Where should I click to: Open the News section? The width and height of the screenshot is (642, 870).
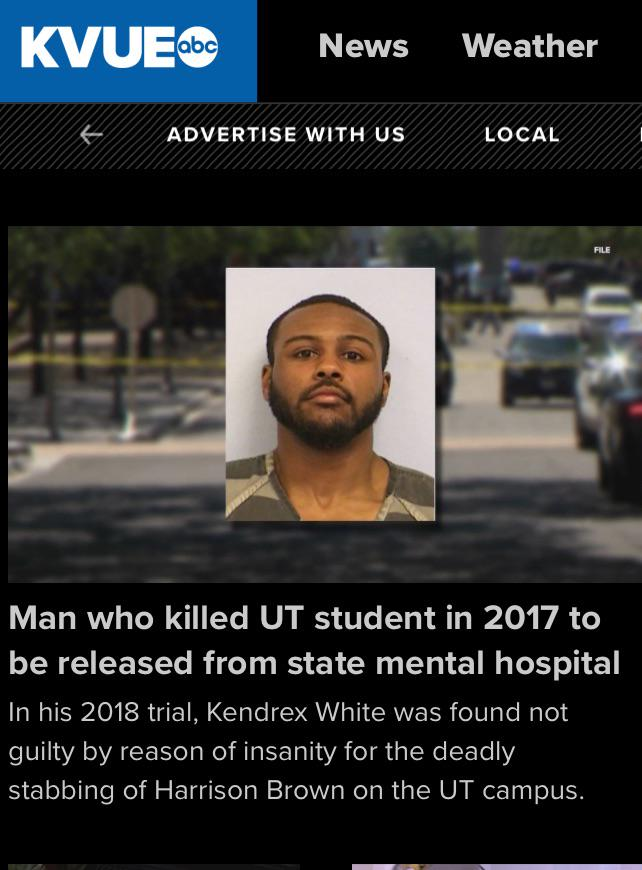363,46
